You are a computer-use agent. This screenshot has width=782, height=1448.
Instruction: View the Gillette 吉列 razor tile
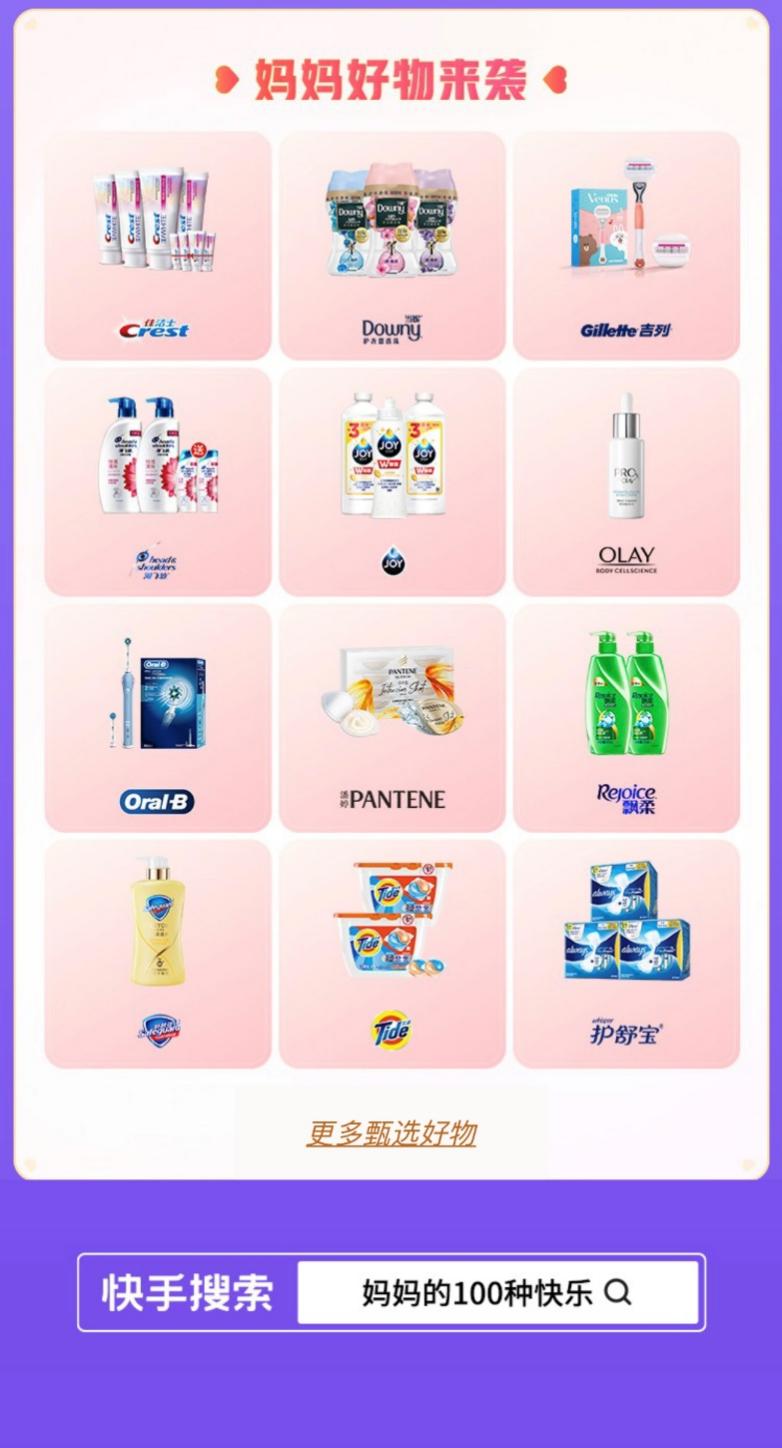626,245
